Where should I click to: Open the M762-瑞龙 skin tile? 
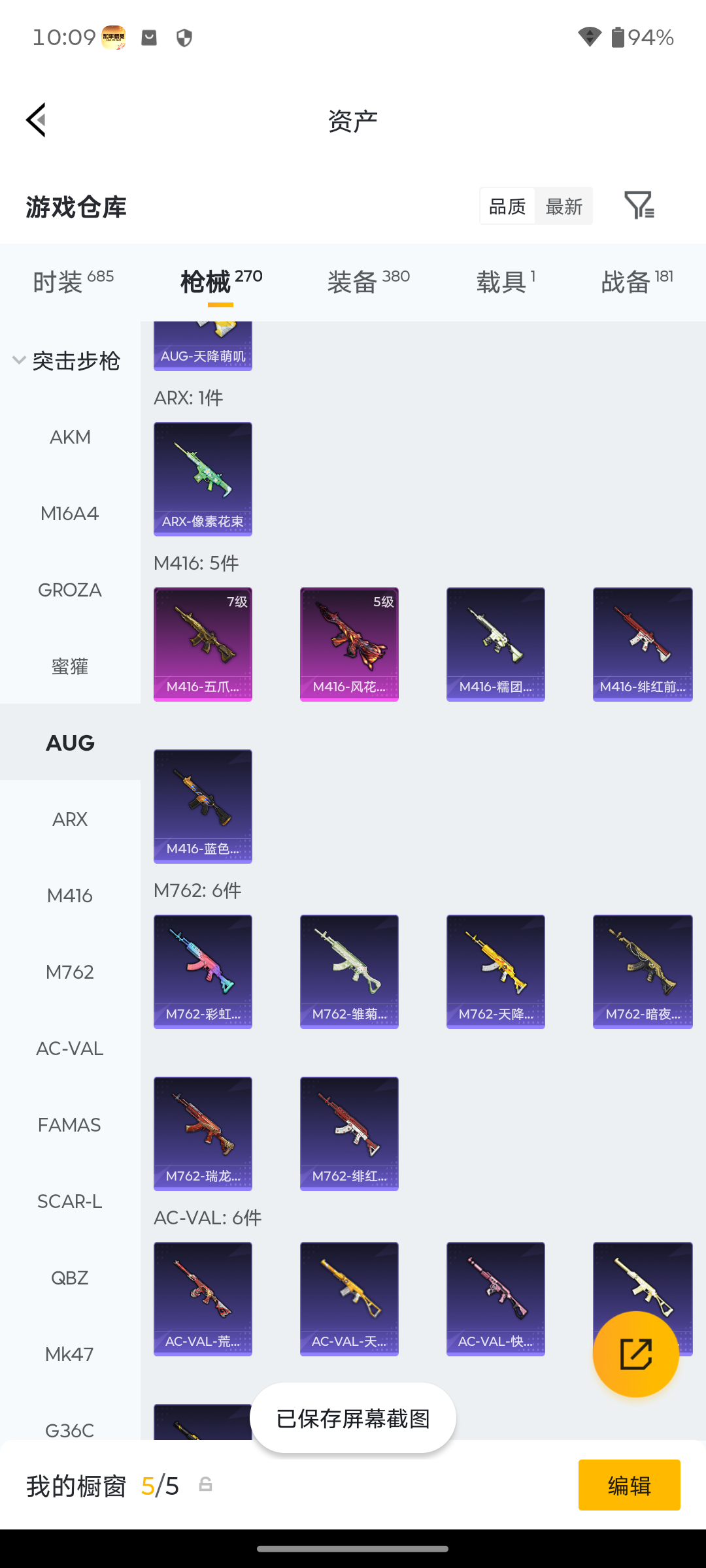coord(203,1134)
